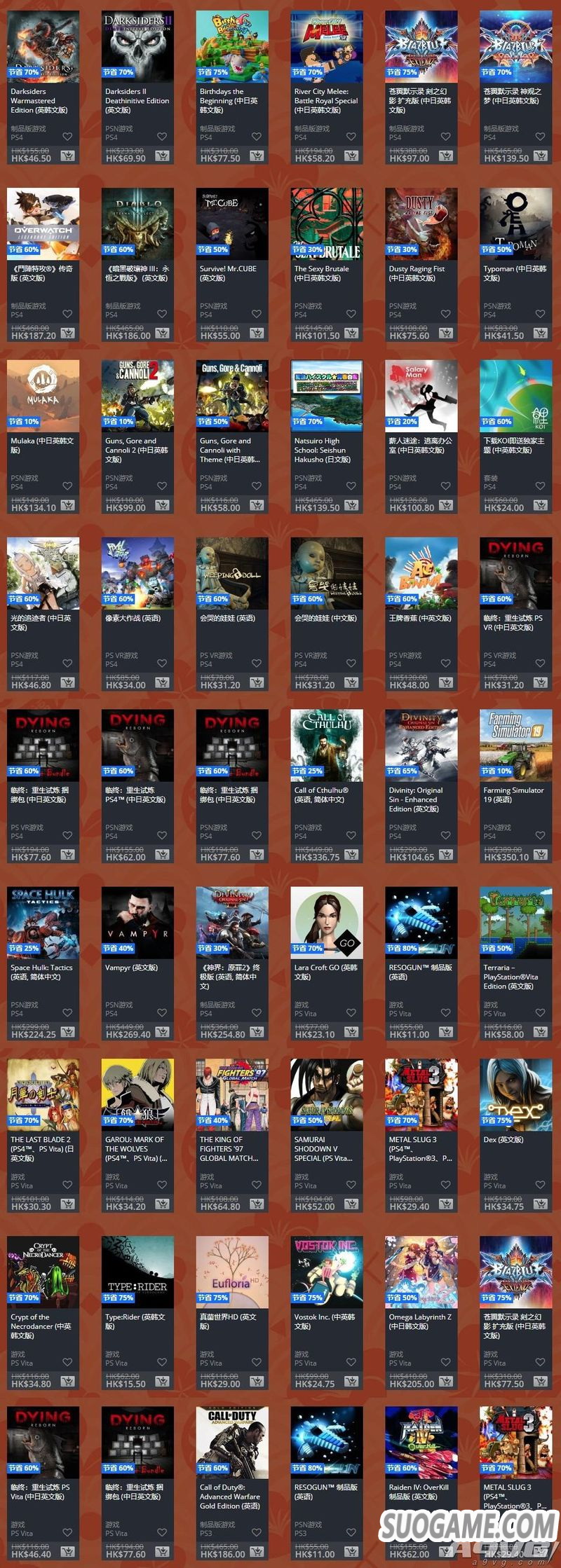The image size is (561, 1568).
Task: Open the Vampyr game card
Action: click(137, 923)
